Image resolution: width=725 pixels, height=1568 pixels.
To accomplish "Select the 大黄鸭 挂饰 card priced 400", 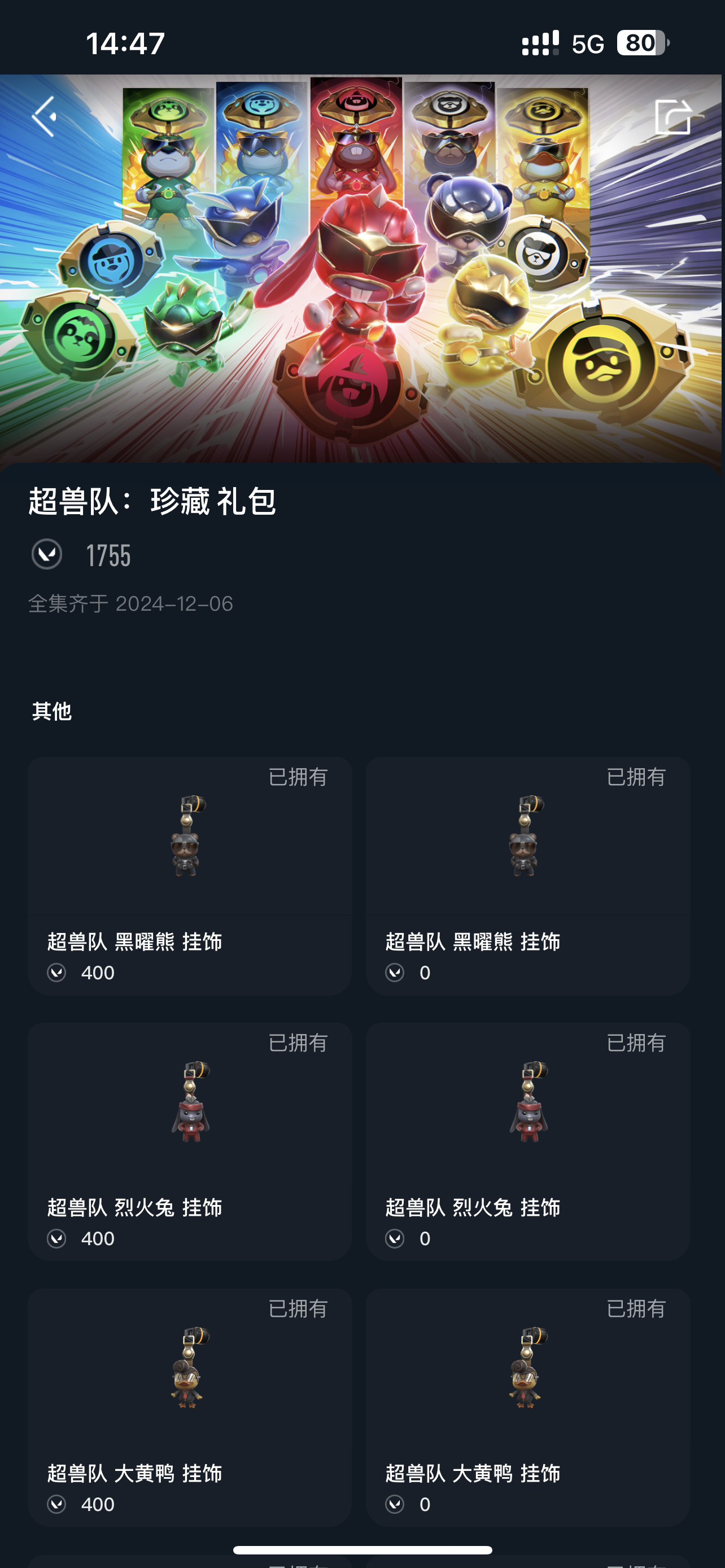I will point(189,1406).
